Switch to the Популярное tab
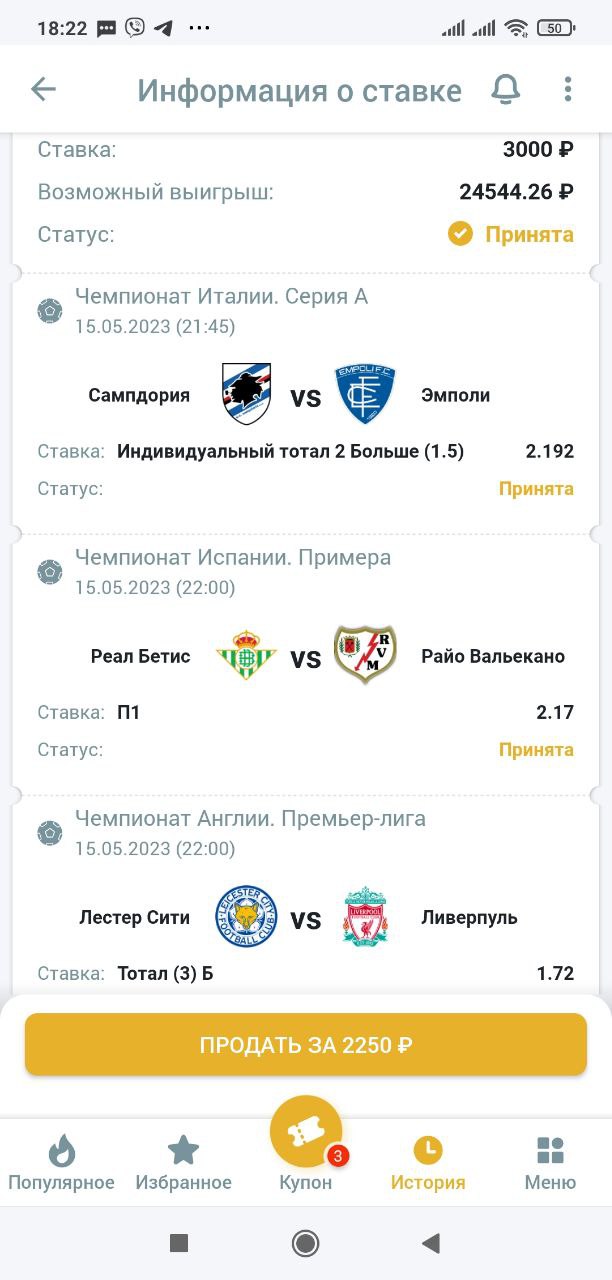The image size is (612, 1280). [61, 1163]
